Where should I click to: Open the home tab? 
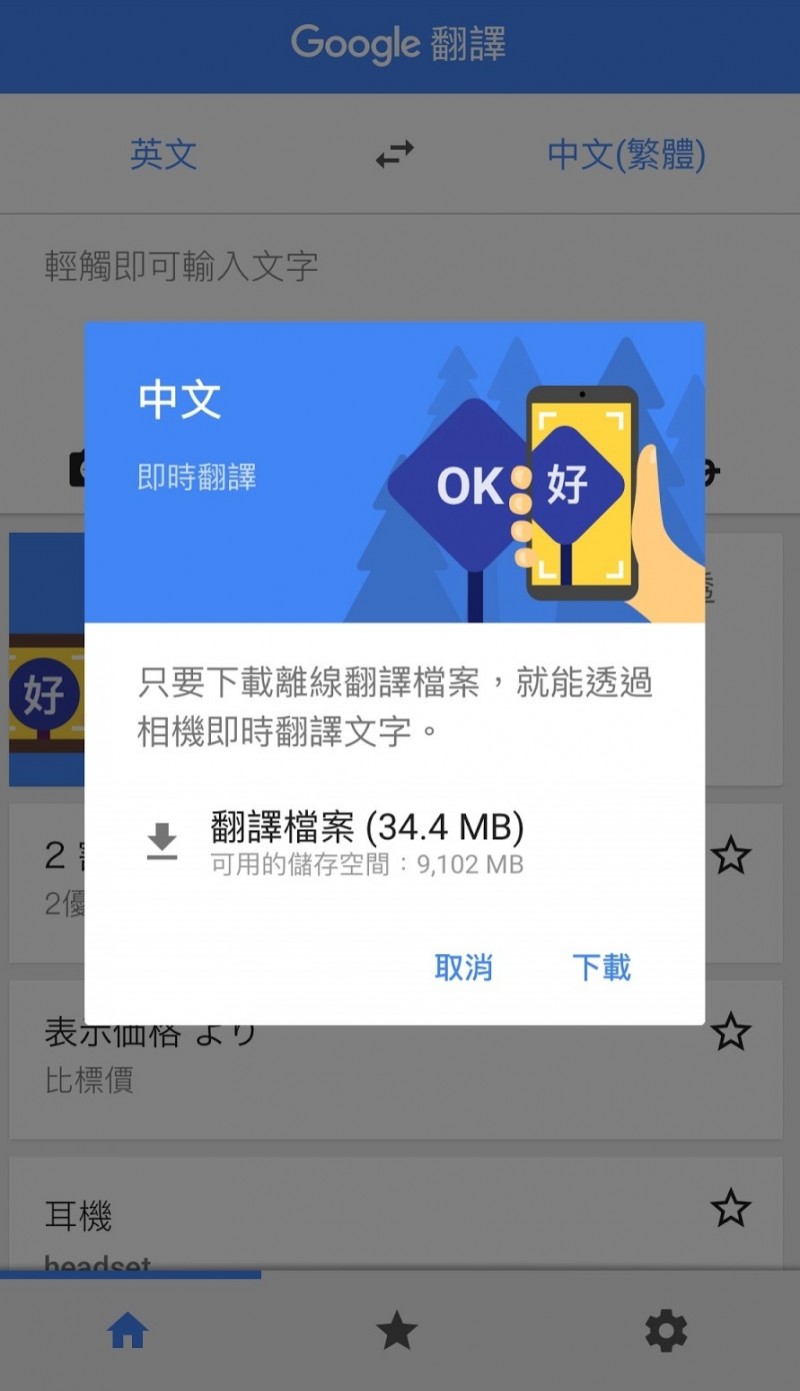point(128,1331)
